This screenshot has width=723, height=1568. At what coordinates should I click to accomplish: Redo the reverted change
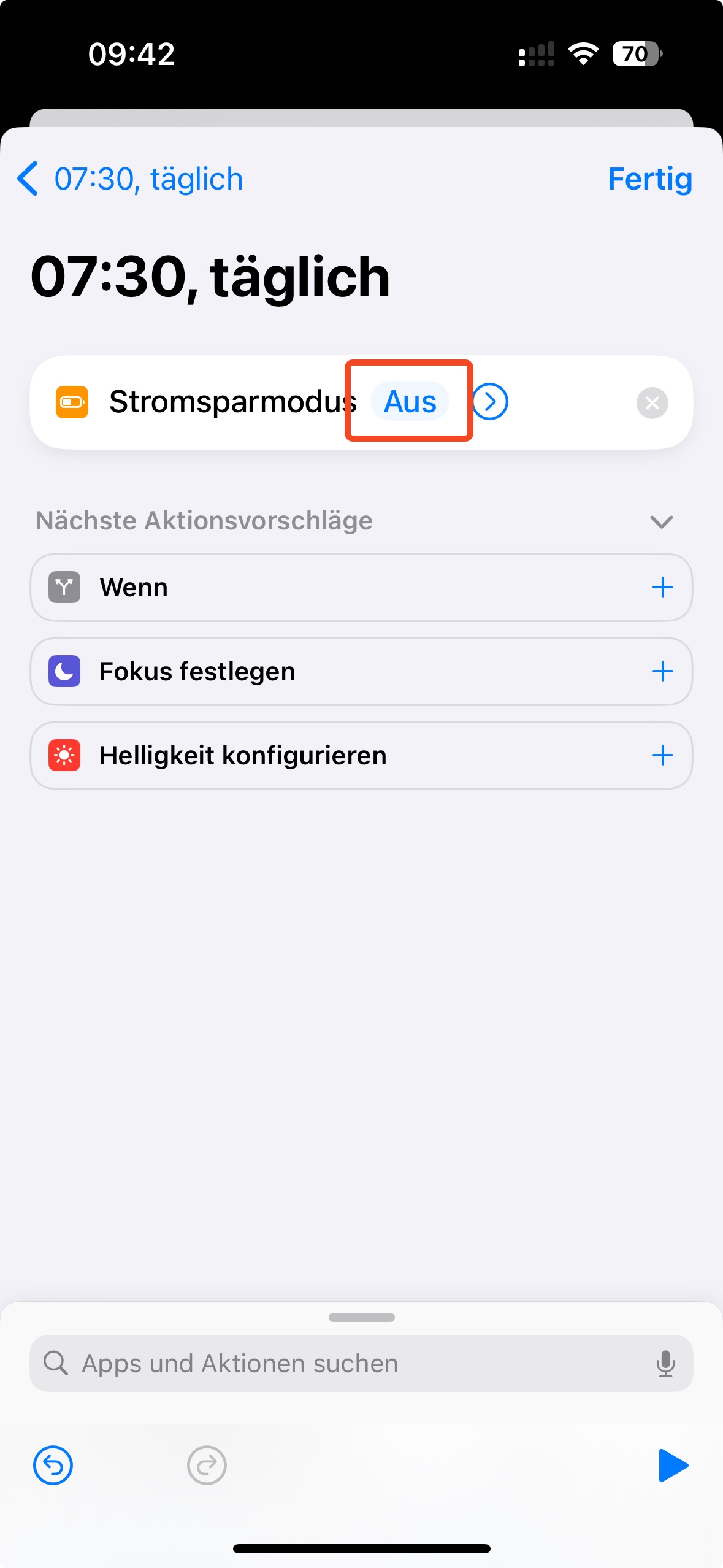pos(207,1465)
